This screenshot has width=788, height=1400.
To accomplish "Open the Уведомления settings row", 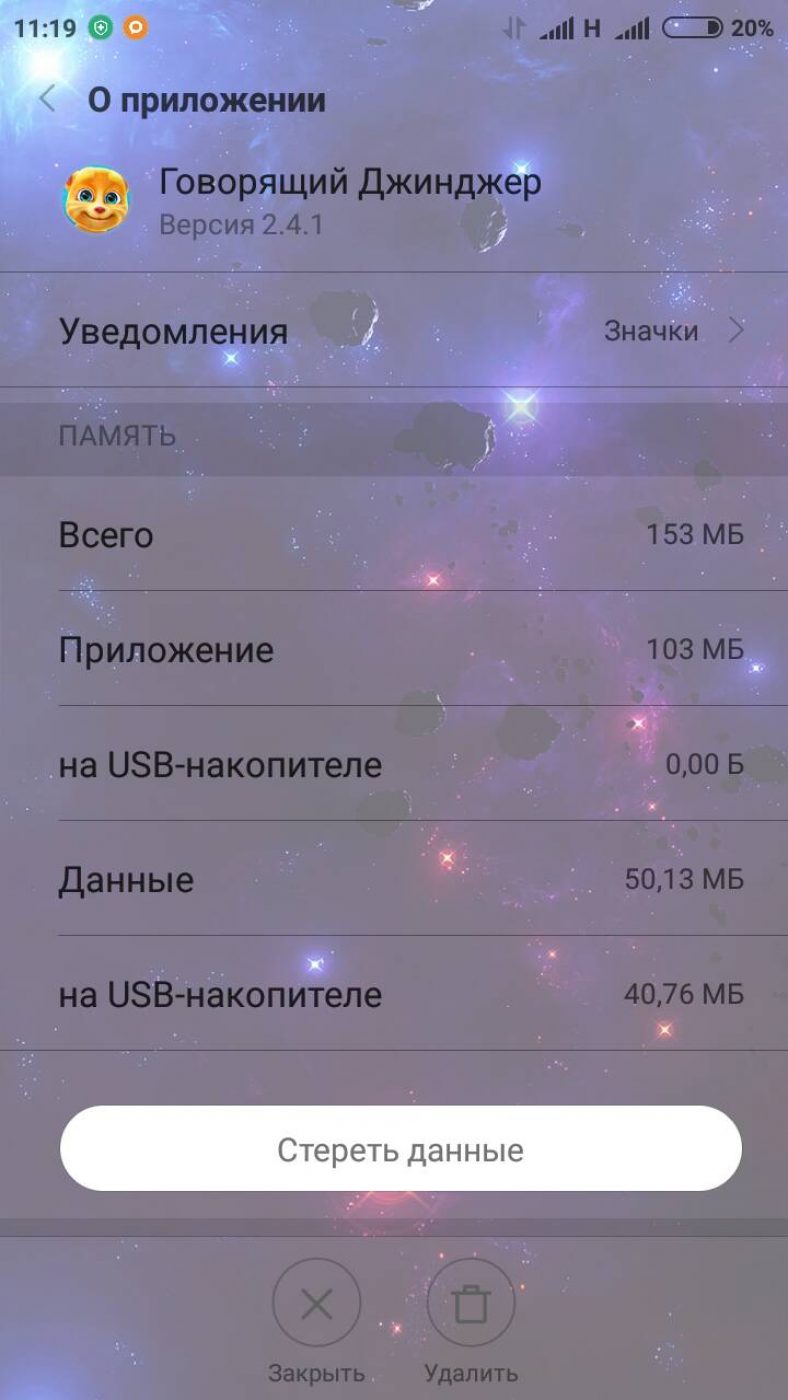I will (400, 331).
